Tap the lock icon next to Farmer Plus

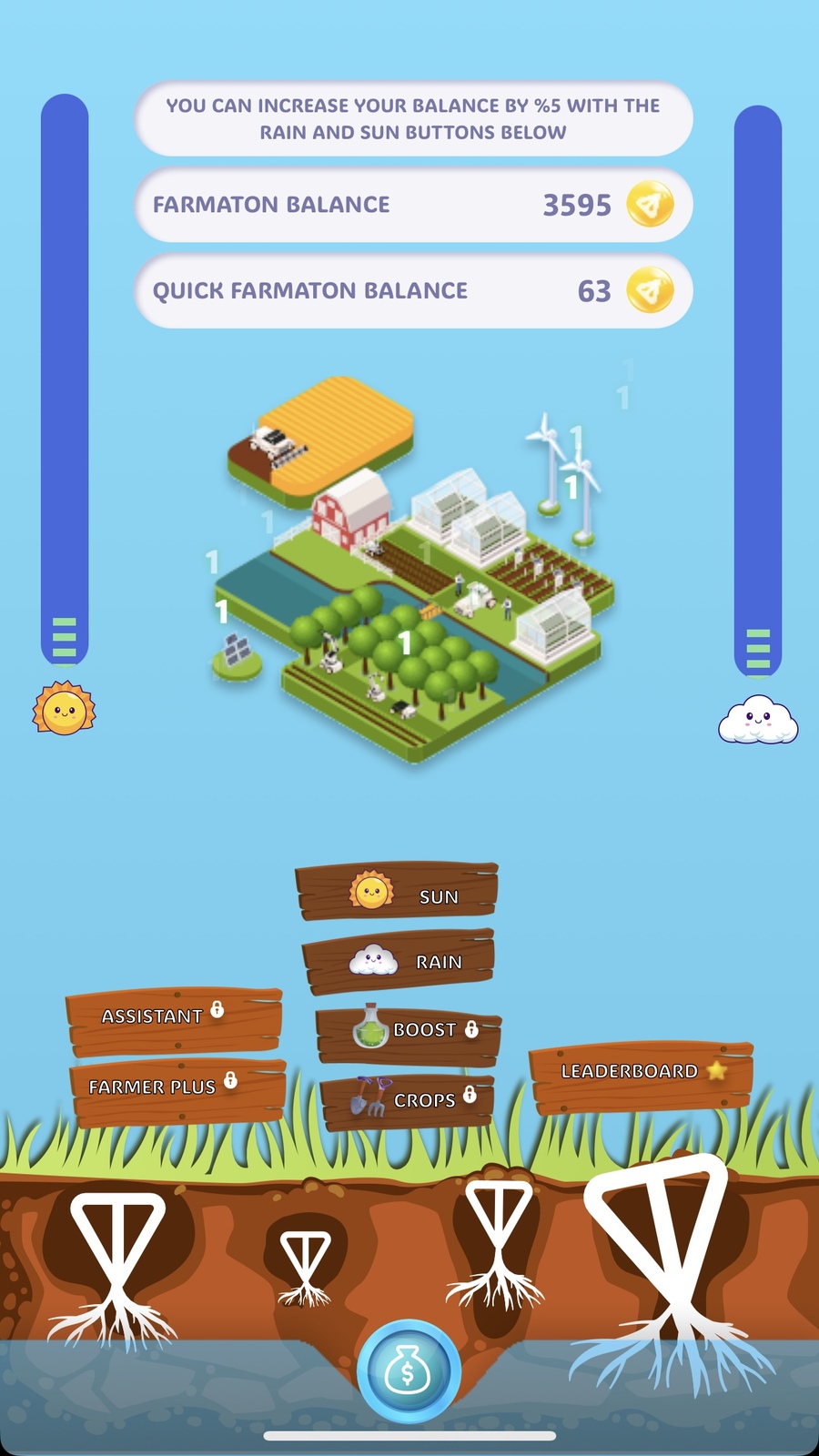(x=231, y=1082)
